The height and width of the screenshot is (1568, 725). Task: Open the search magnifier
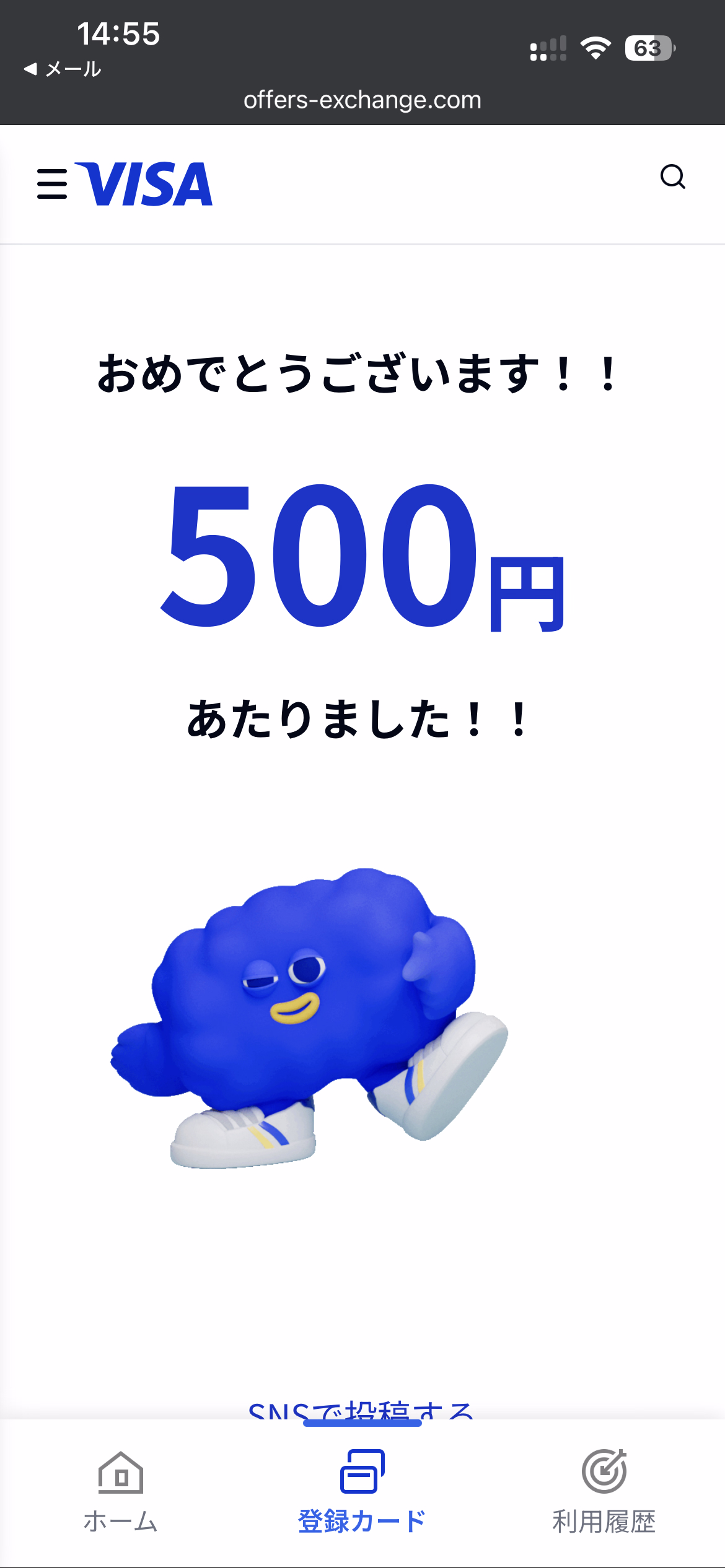672,177
